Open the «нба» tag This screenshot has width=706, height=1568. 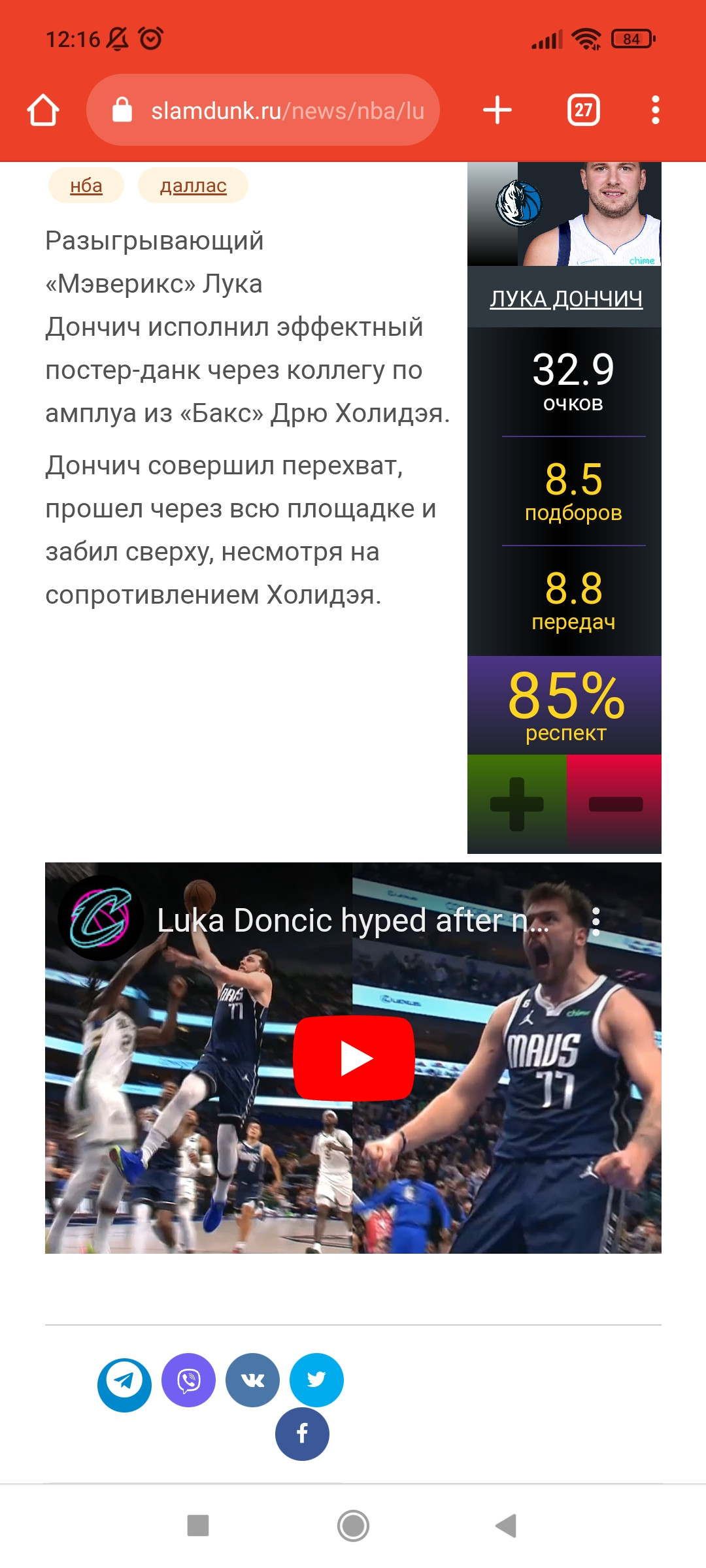86,186
